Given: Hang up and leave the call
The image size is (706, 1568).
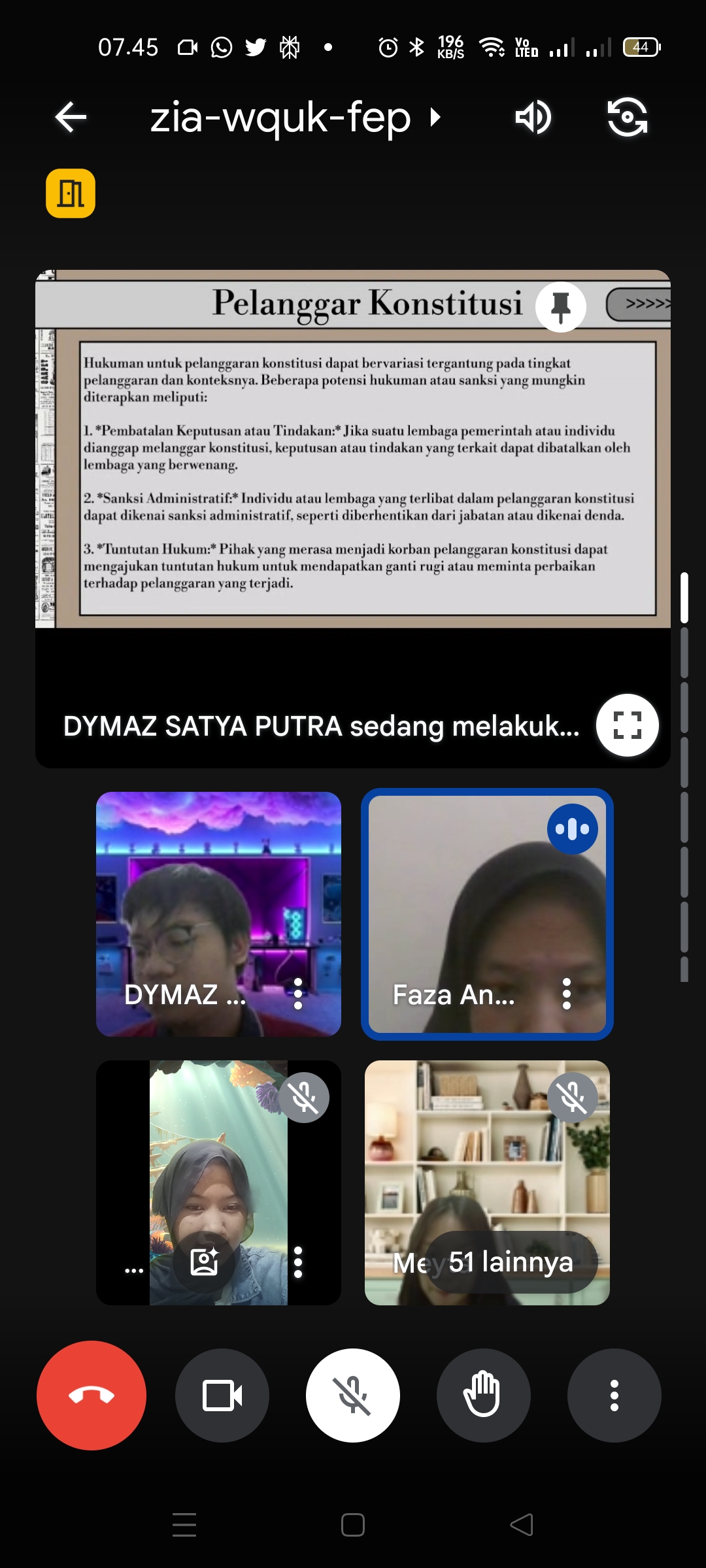Looking at the screenshot, I should (x=92, y=1396).
